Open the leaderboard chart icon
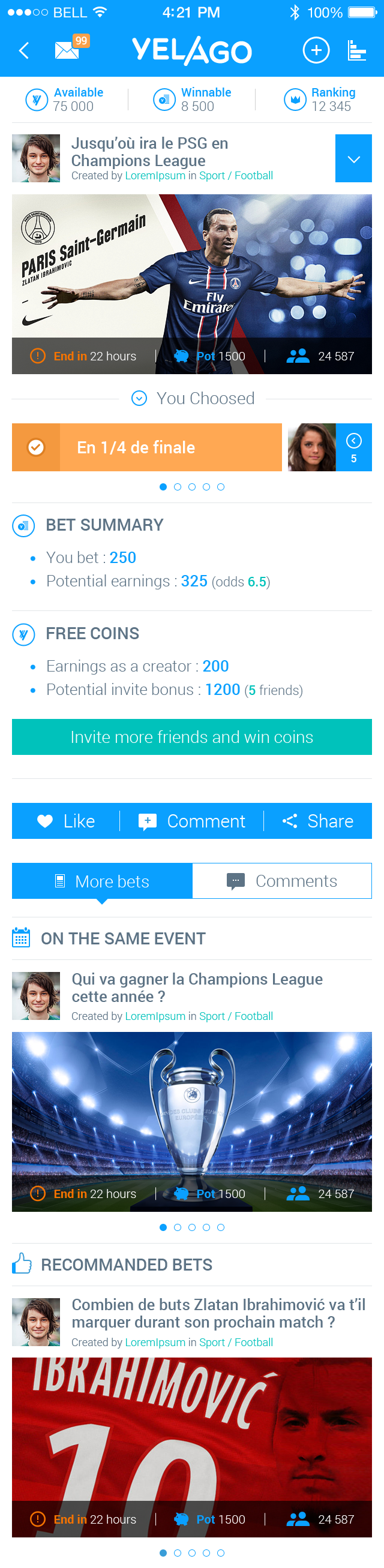The width and height of the screenshot is (384, 1568). (x=356, y=50)
